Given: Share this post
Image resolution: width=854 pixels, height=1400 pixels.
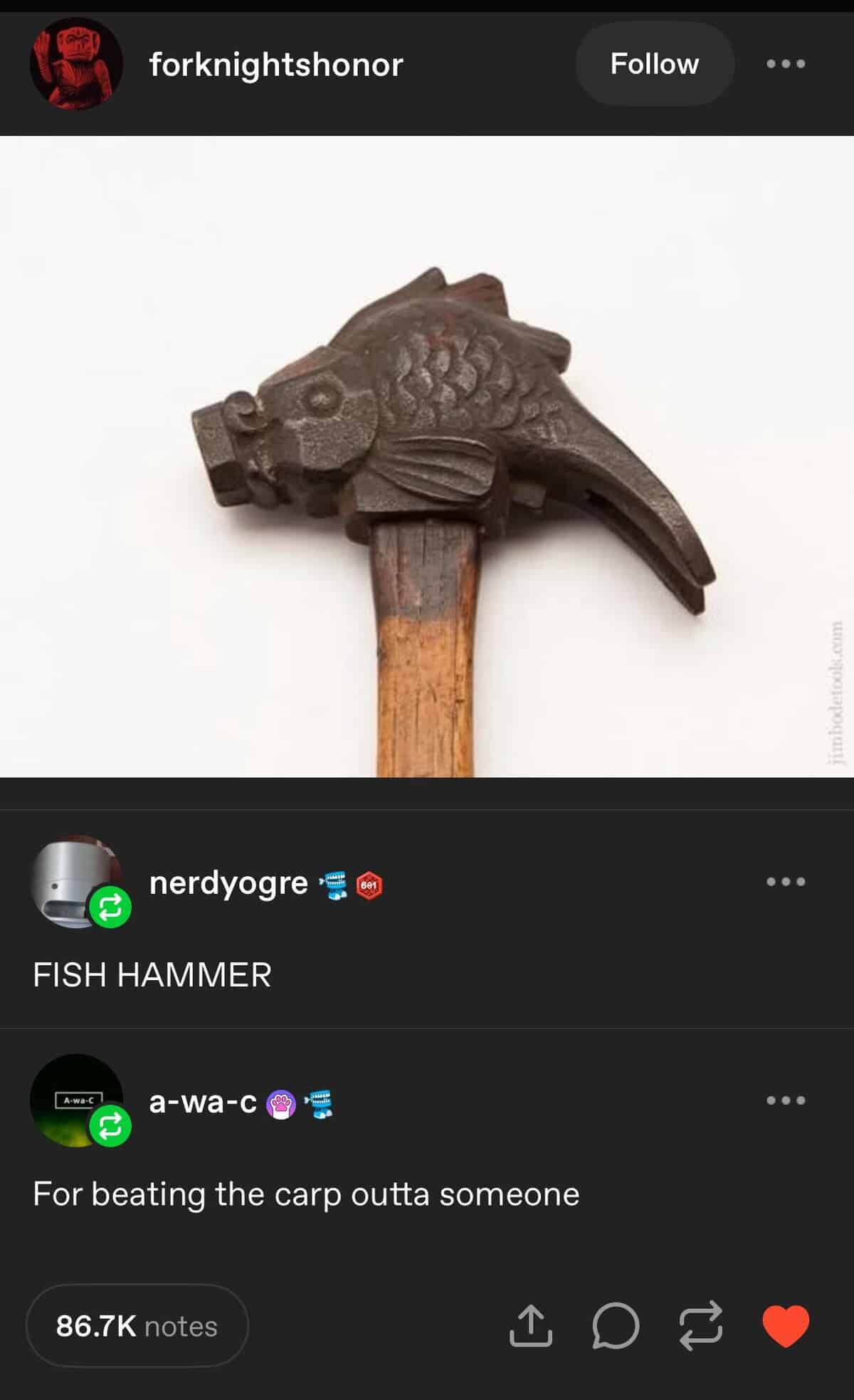Looking at the screenshot, I should tap(531, 1325).
